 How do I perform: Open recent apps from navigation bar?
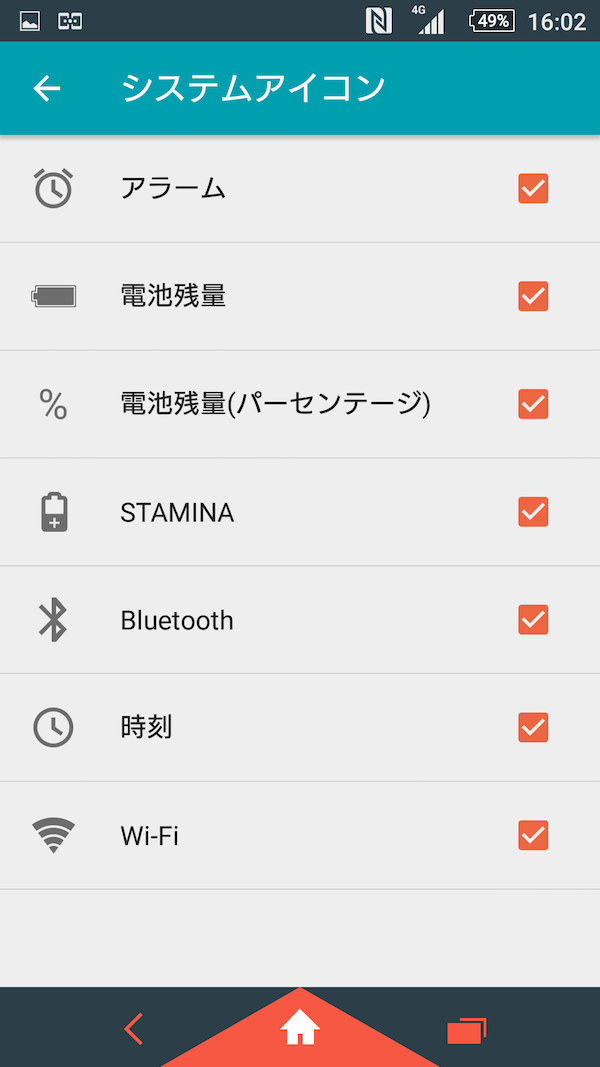point(466,1030)
